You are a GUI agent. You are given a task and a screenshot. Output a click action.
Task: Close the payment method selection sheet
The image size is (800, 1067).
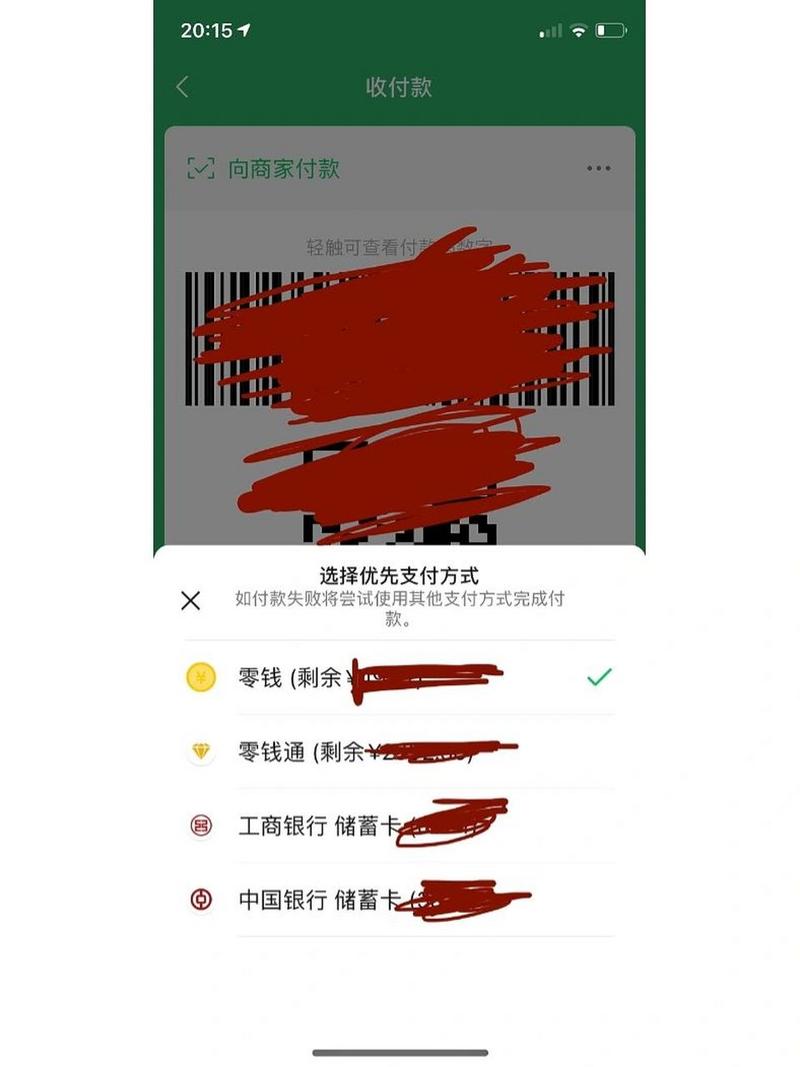[x=191, y=600]
